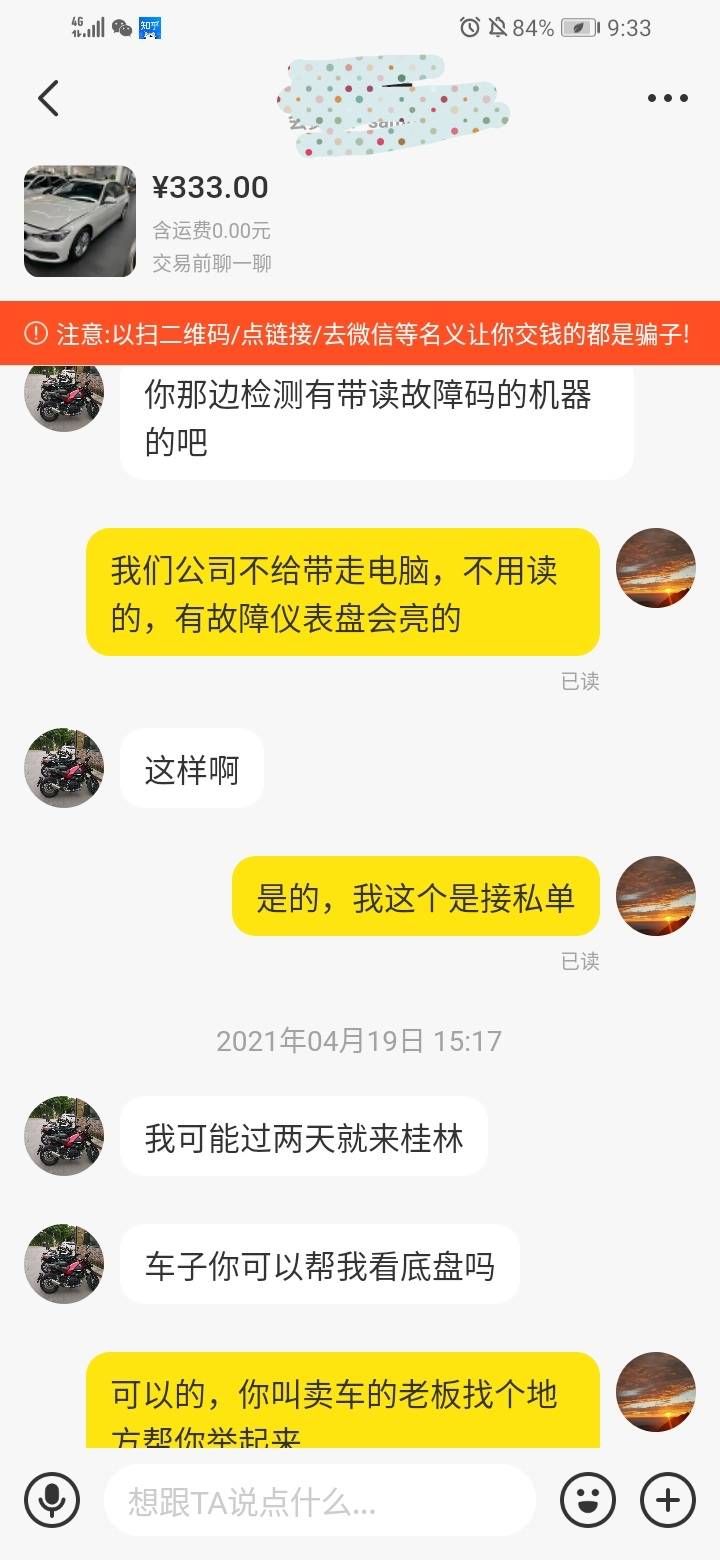Image resolution: width=720 pixels, height=1560 pixels.
Task: Tap the back arrow to leave the chat
Action: pos(47,97)
